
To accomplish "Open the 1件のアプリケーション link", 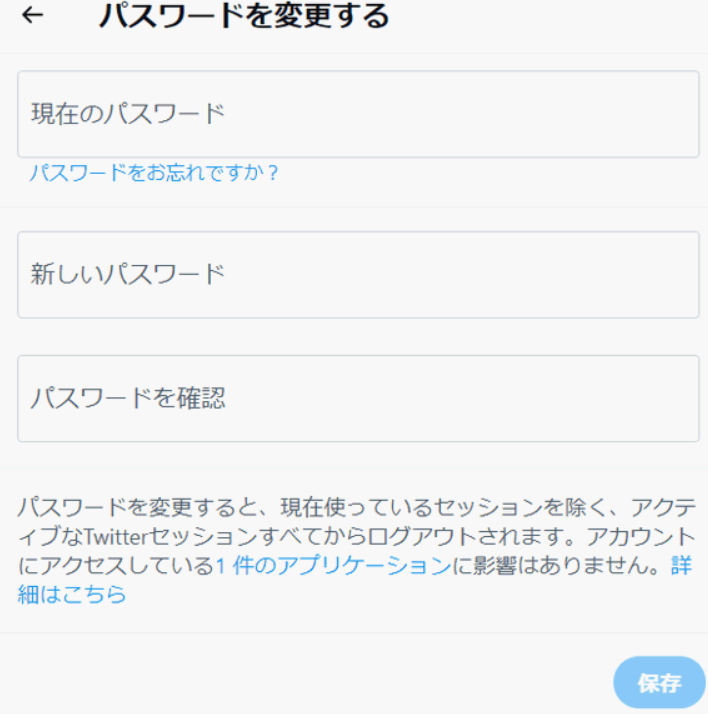I will point(333,566).
